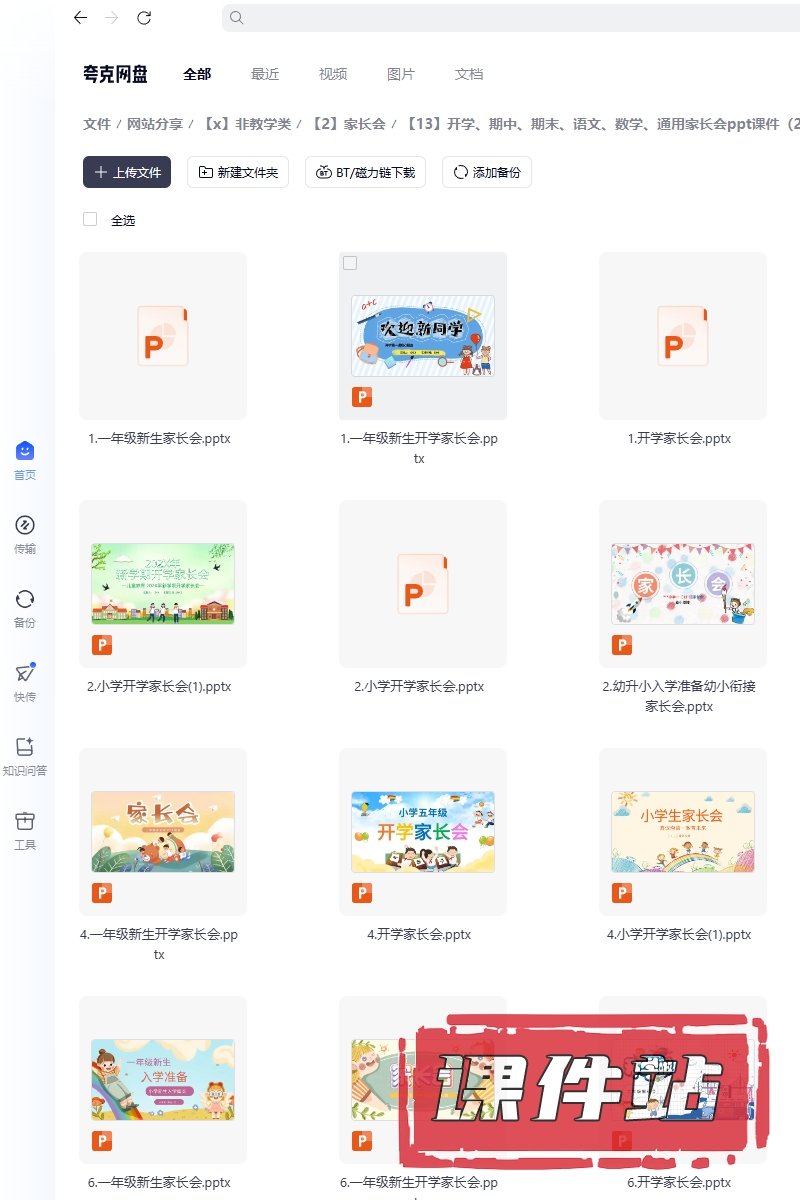The width and height of the screenshot is (800, 1200).
Task: Focus the top search box
Action: pyautogui.click(x=500, y=18)
